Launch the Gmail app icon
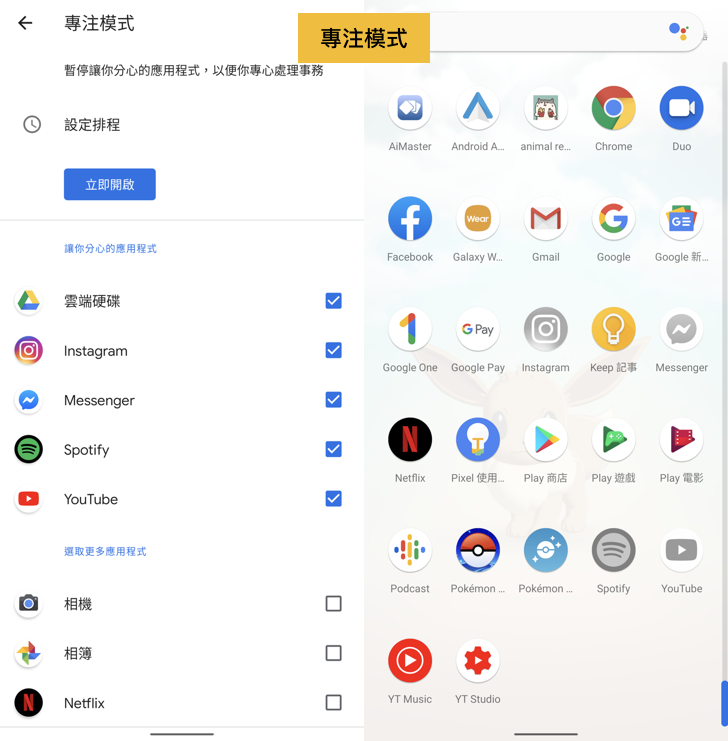Screen dimensions: 728x741 point(545,220)
